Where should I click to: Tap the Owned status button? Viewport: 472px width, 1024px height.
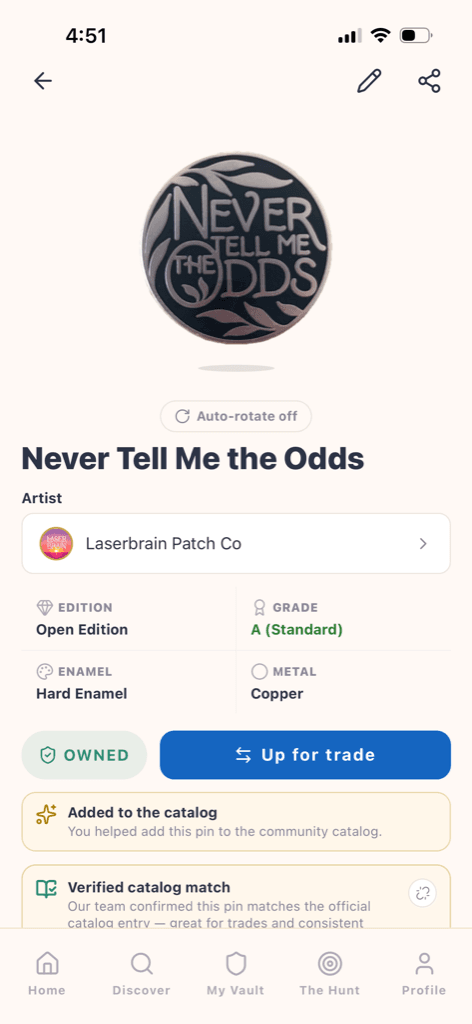pyautogui.click(x=84, y=755)
